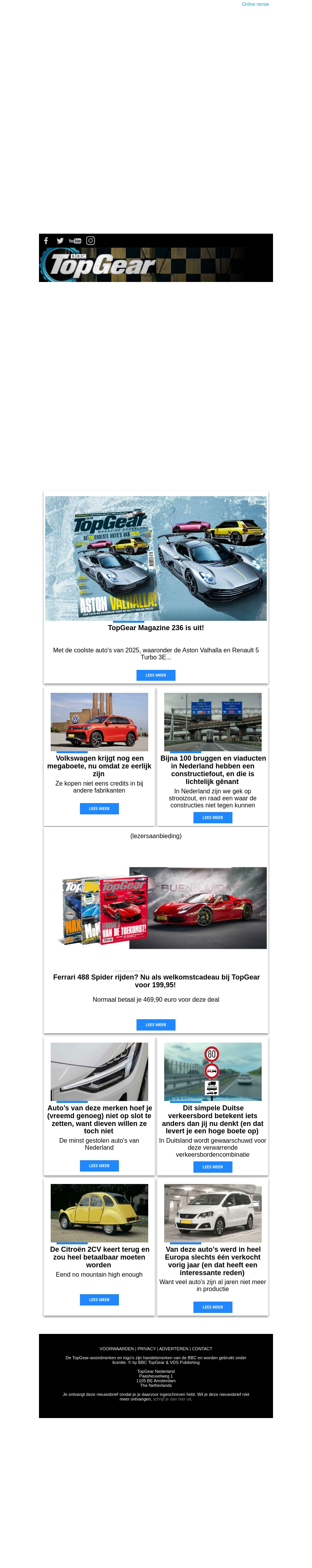The height and width of the screenshot is (1568, 312).
Task: Tap Lees Meer under the Ferrari 488 deal
Action: pos(155,1024)
